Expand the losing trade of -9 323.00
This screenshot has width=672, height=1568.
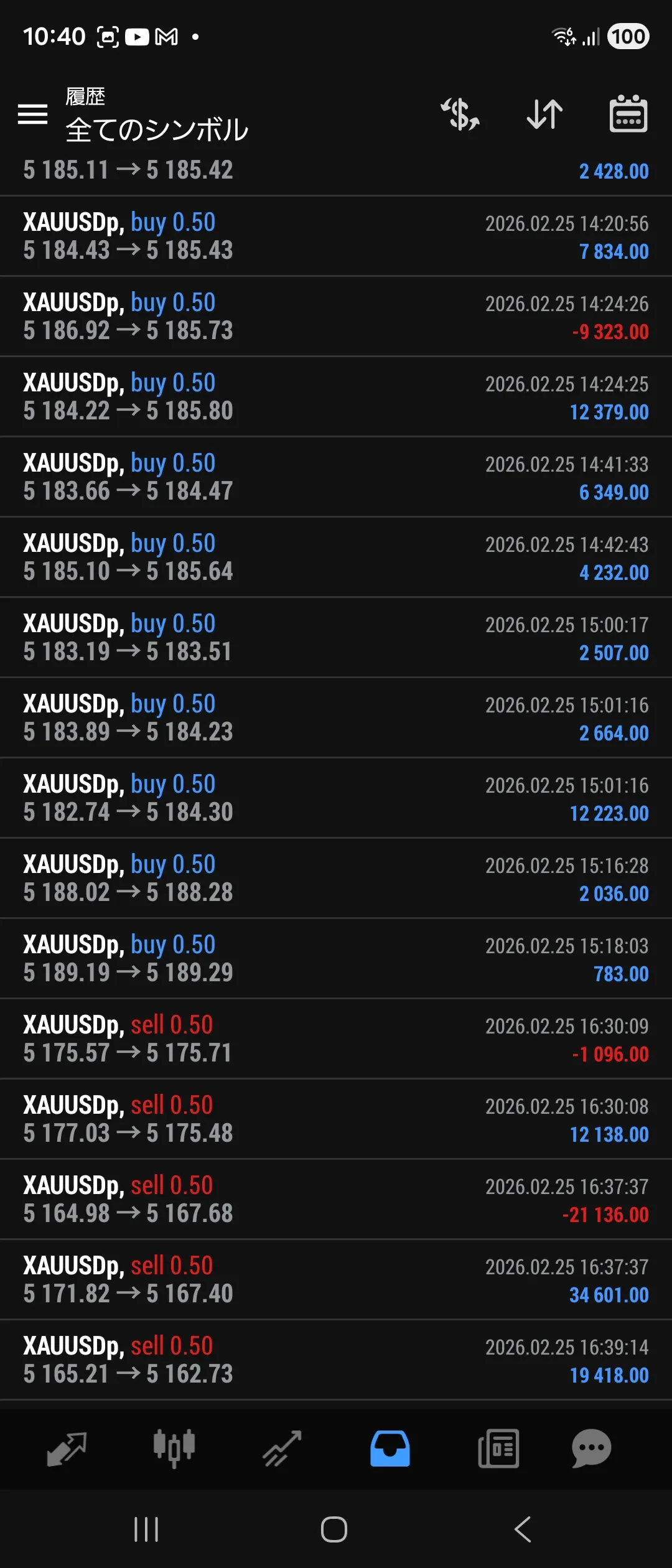(x=336, y=317)
